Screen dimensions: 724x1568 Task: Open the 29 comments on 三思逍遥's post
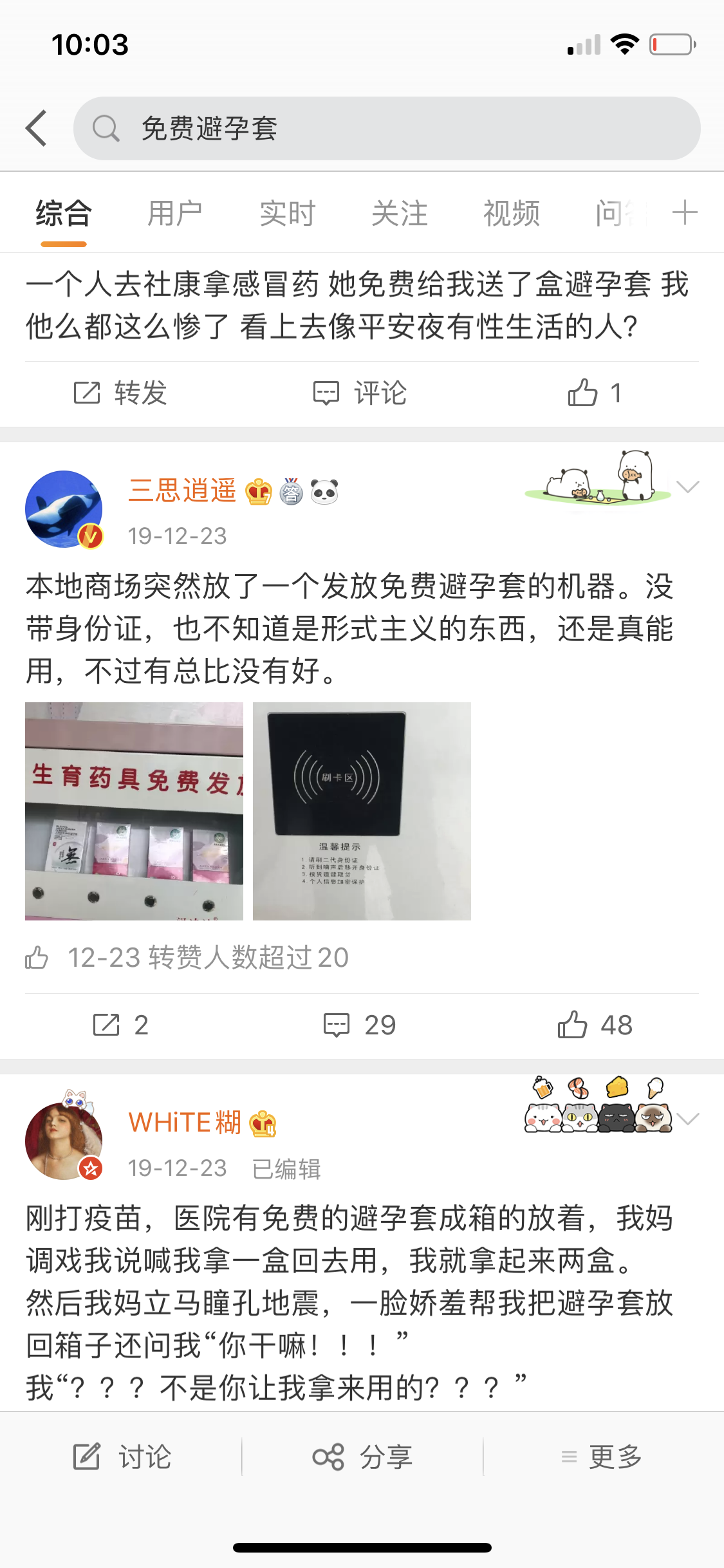[x=360, y=1025]
